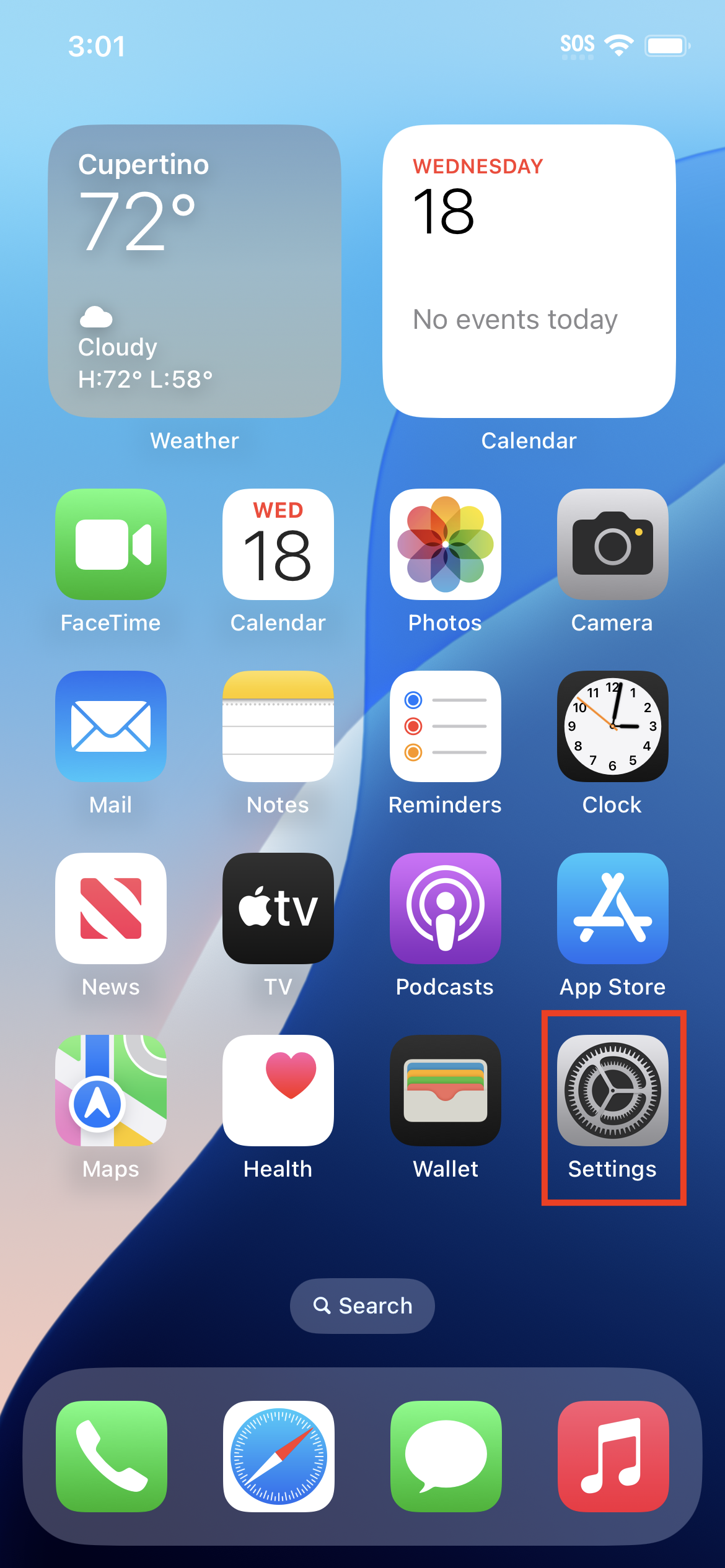Open the Settings app
This screenshot has width=725, height=1568.
click(x=612, y=1090)
